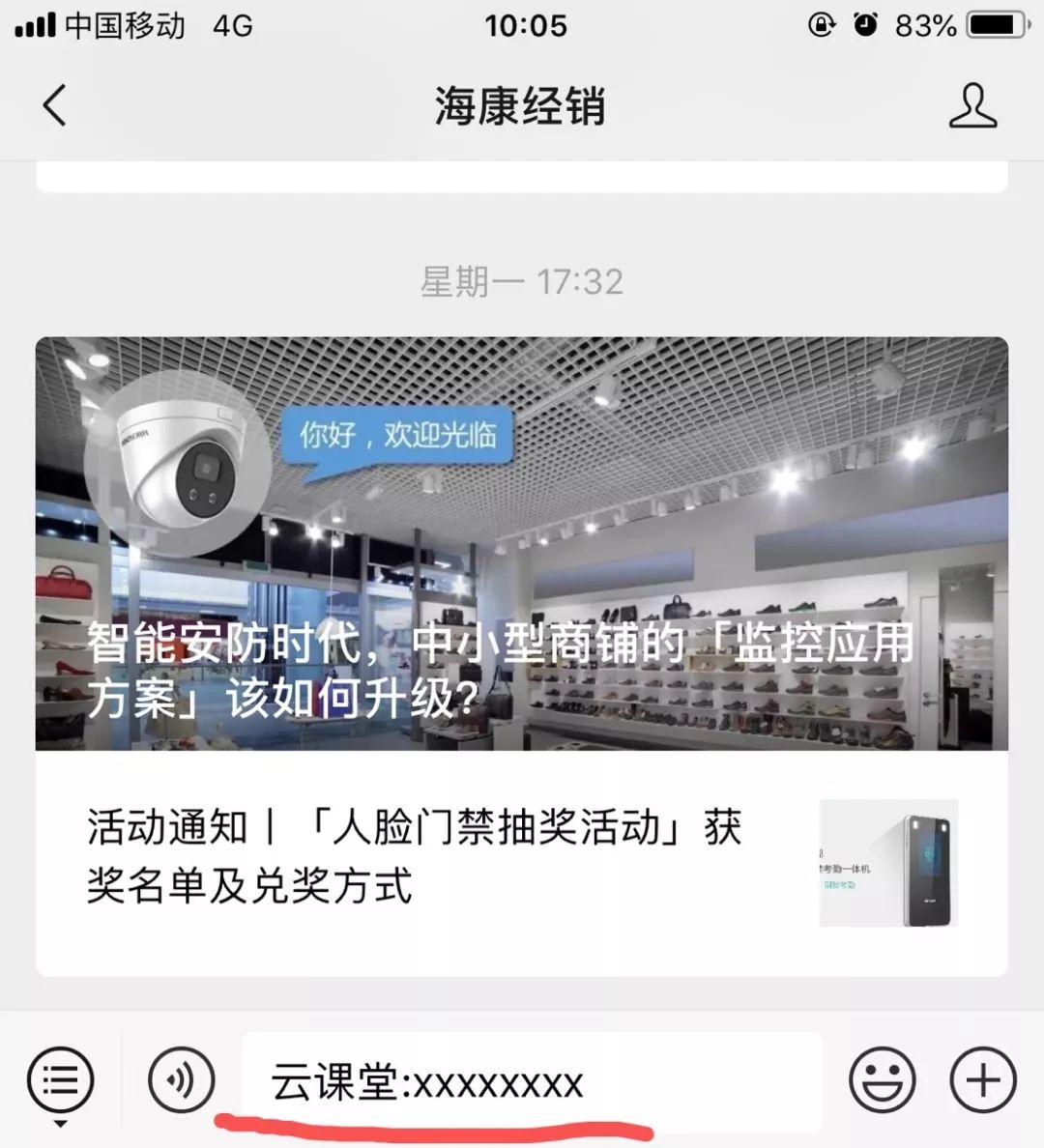Open the 海康经销 account profile icon
Image resolution: width=1044 pixels, height=1148 pixels.
(971, 104)
